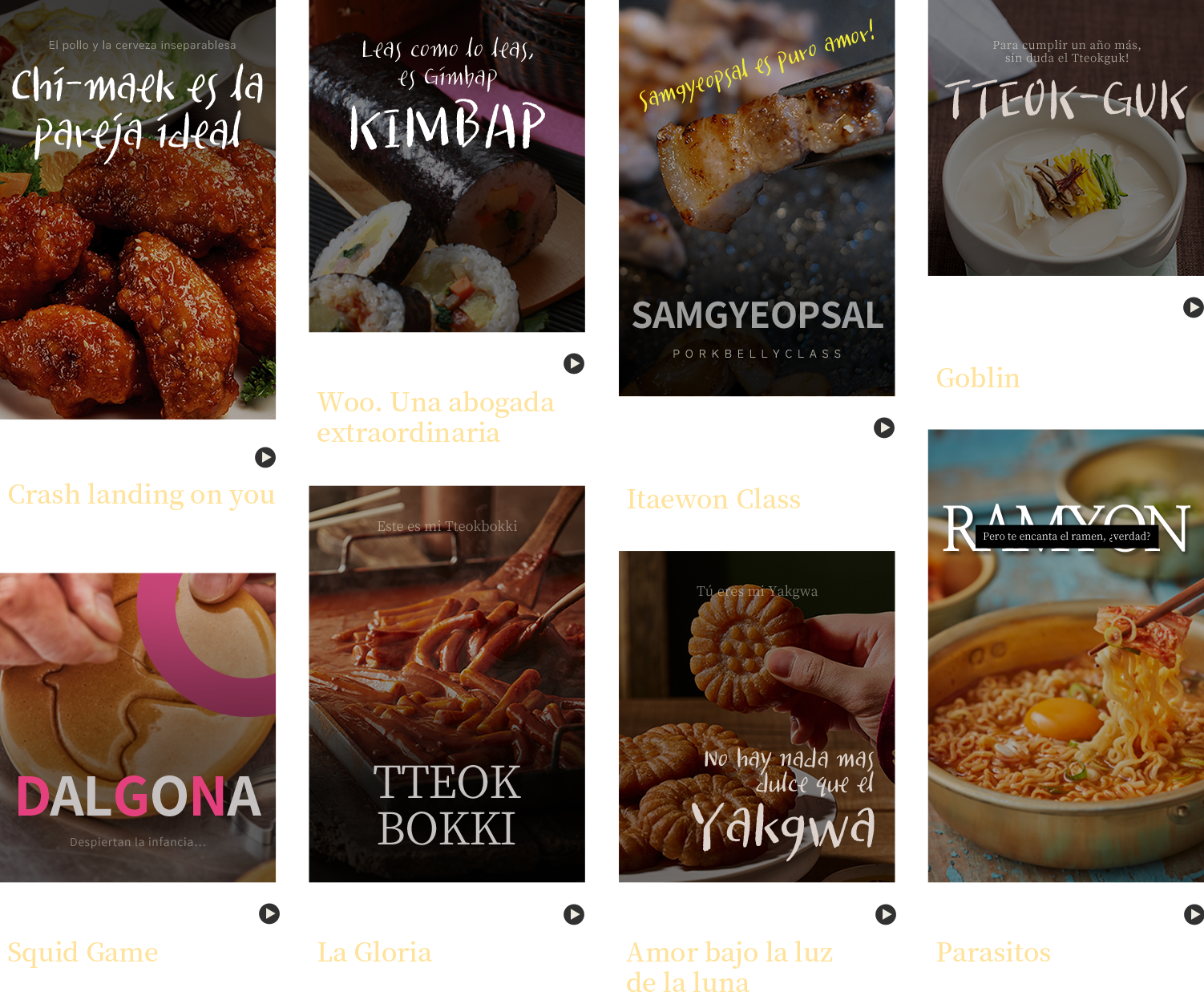
Task: Open the Dalgona card
Action: point(138,727)
